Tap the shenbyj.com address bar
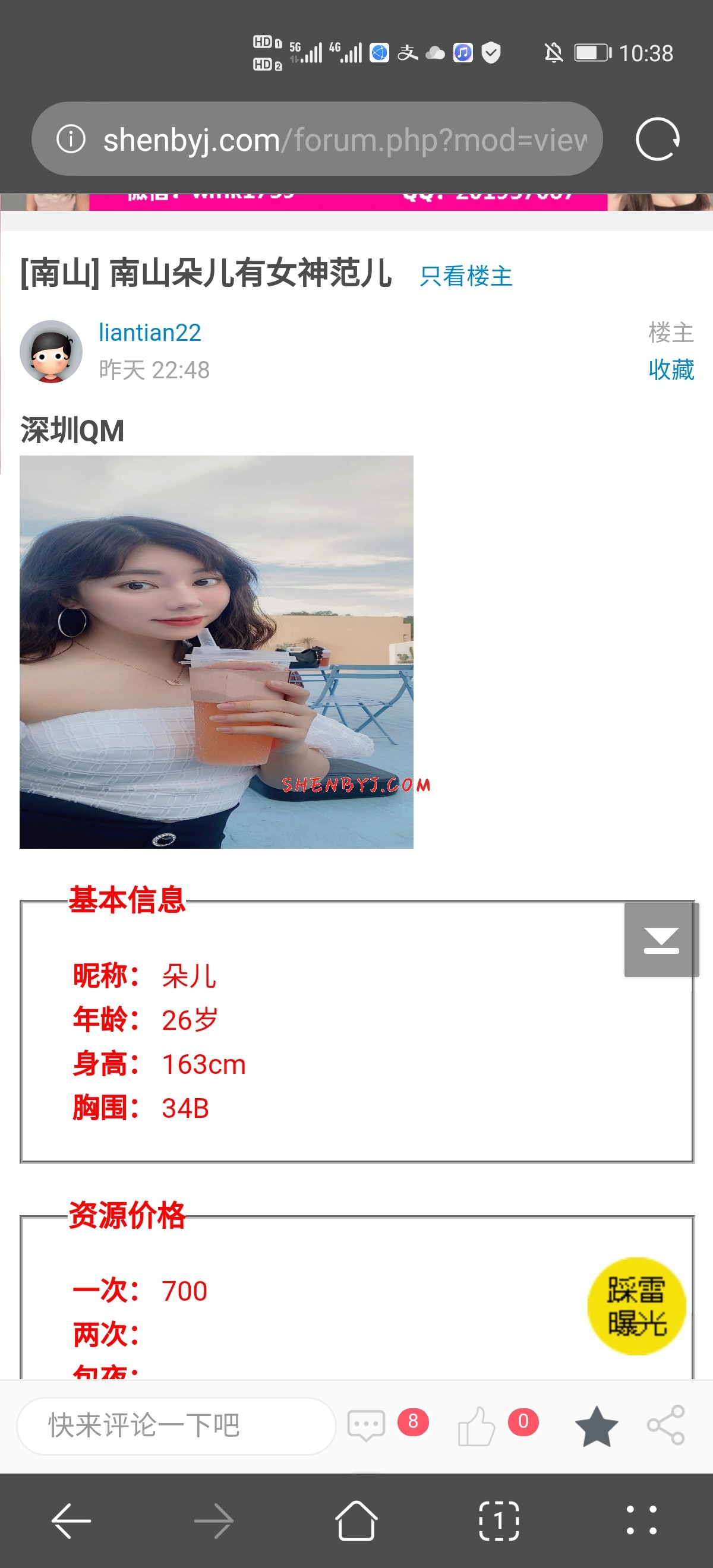Image resolution: width=713 pixels, height=1568 pixels. pos(344,140)
